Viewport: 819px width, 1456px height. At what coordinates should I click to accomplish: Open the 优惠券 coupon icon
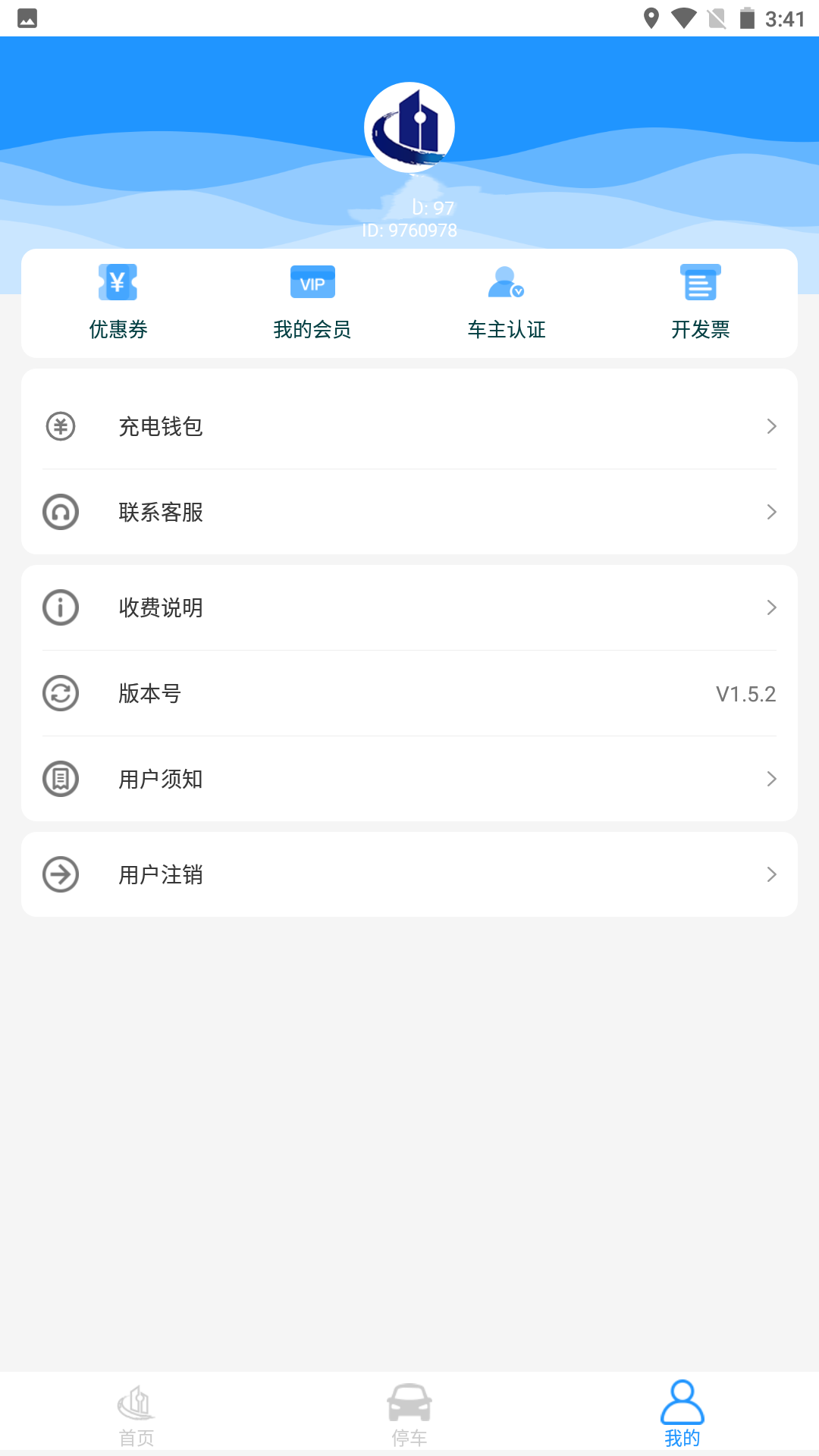118,281
